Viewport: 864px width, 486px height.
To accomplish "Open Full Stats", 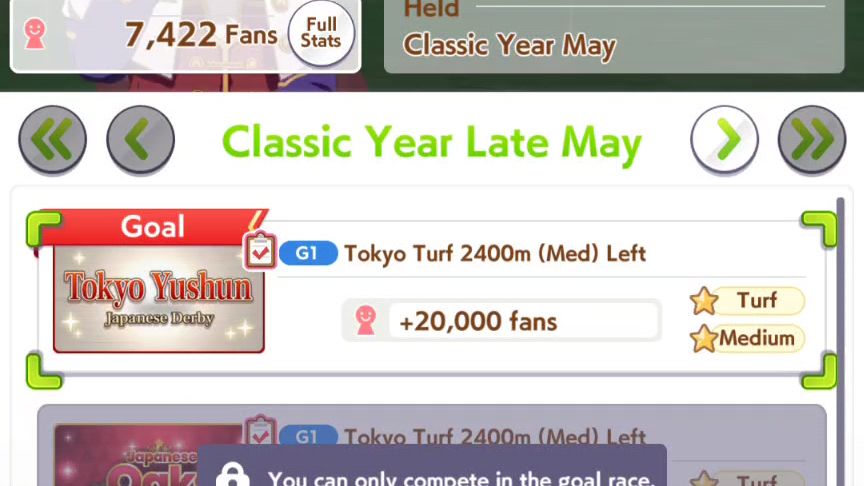I will pos(320,34).
